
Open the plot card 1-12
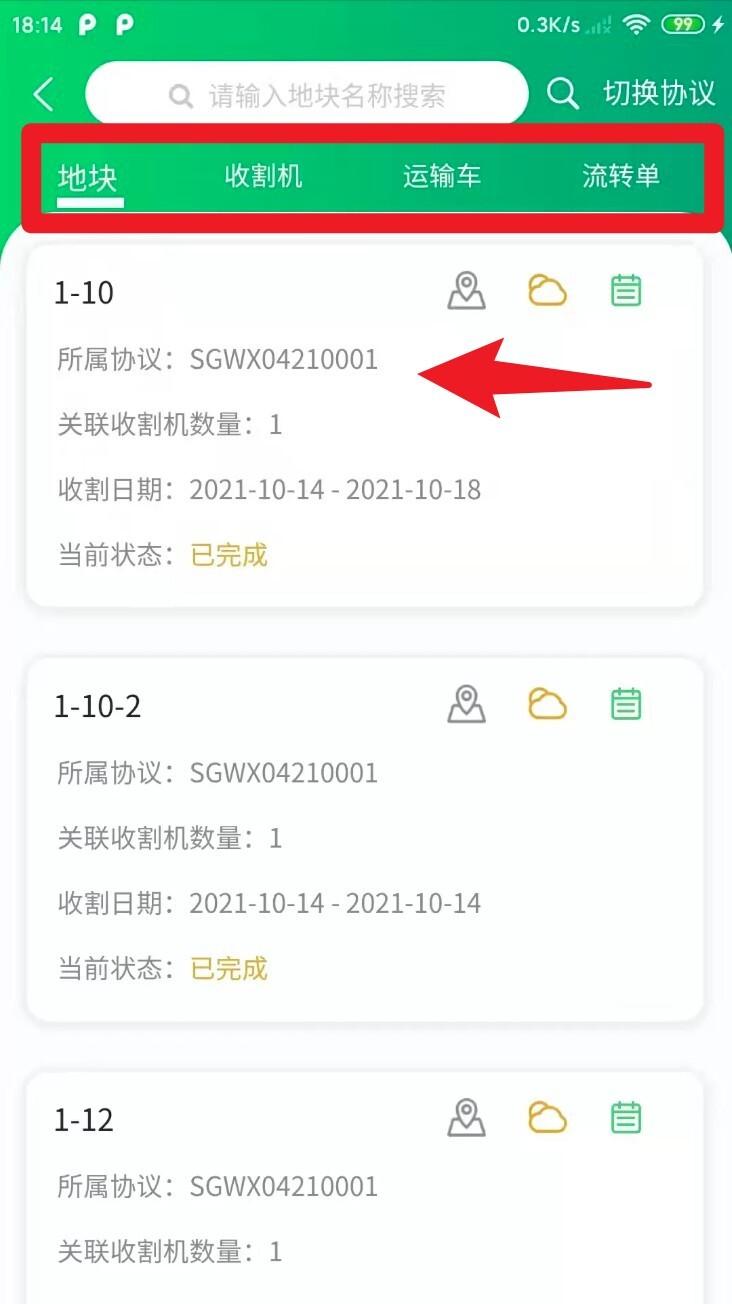coord(250,1200)
